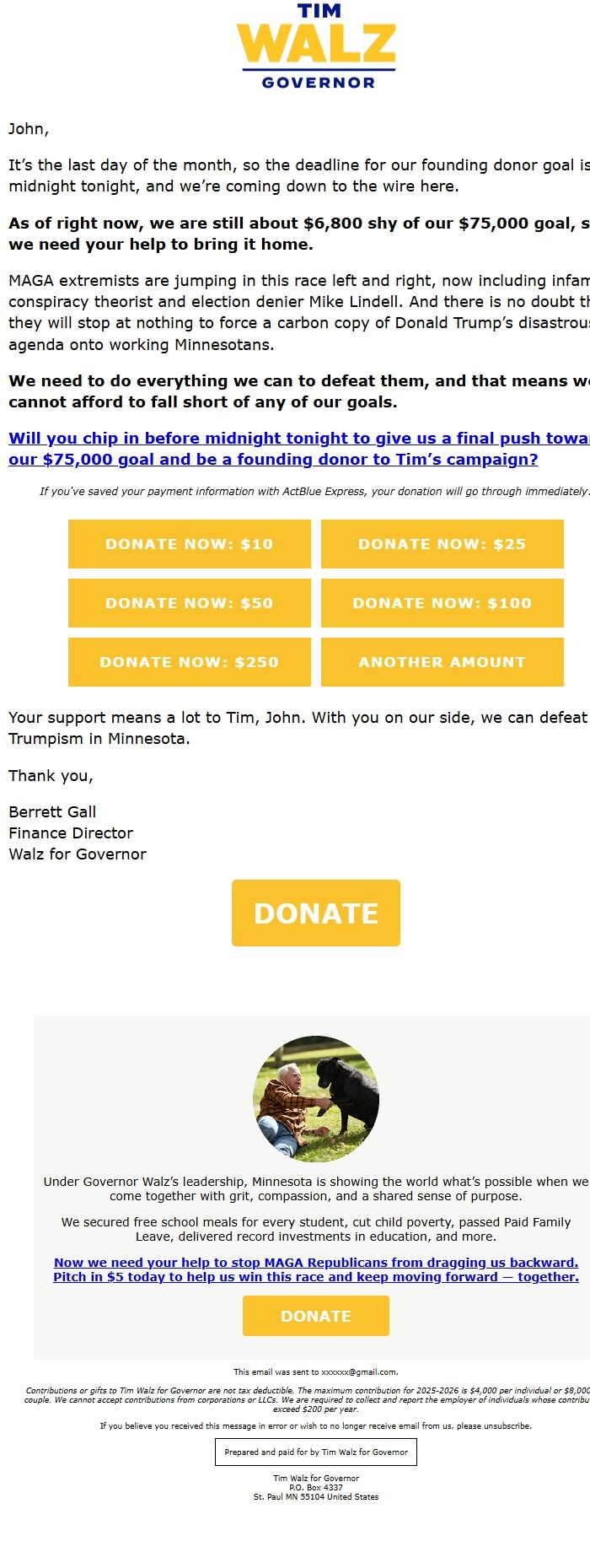Chip in with Donate Now: $50
590x1568 pixels.
tap(189, 603)
